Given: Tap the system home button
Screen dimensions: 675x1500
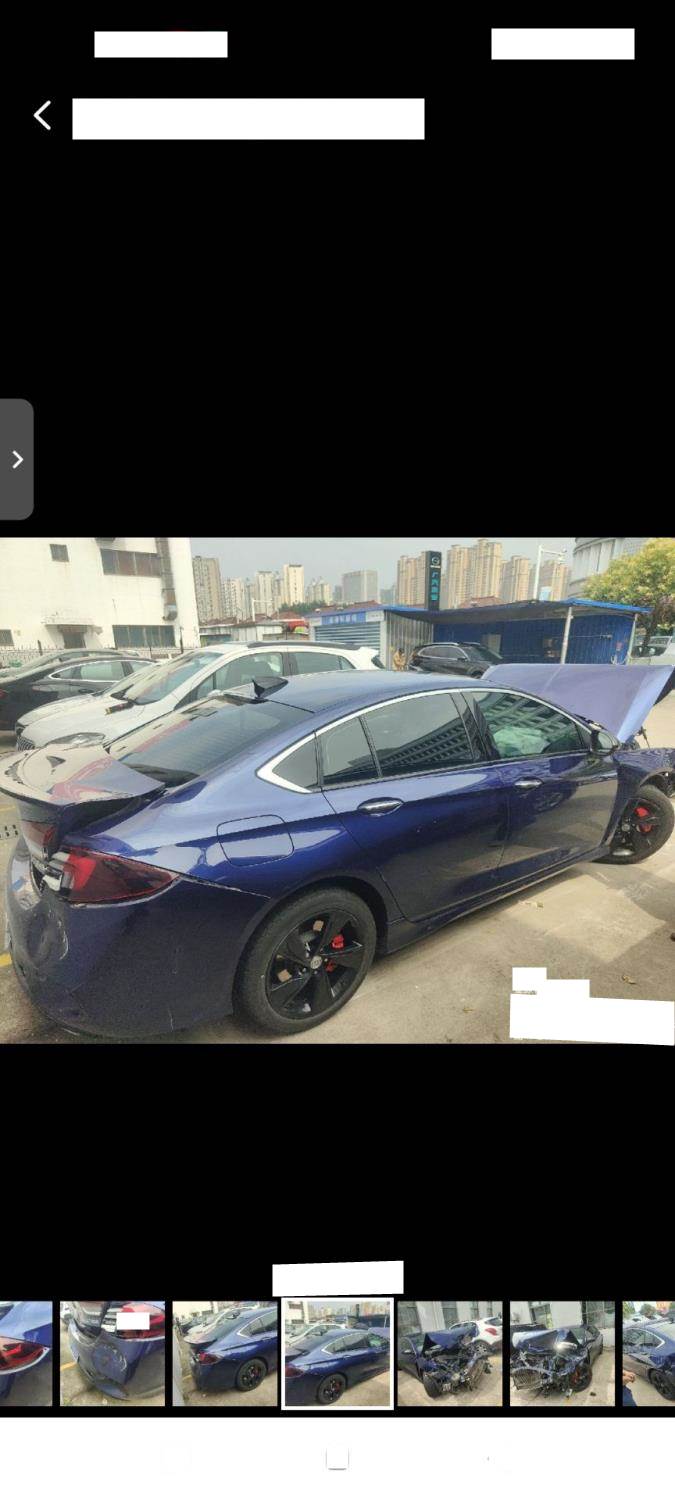Looking at the screenshot, I should point(337,1459).
